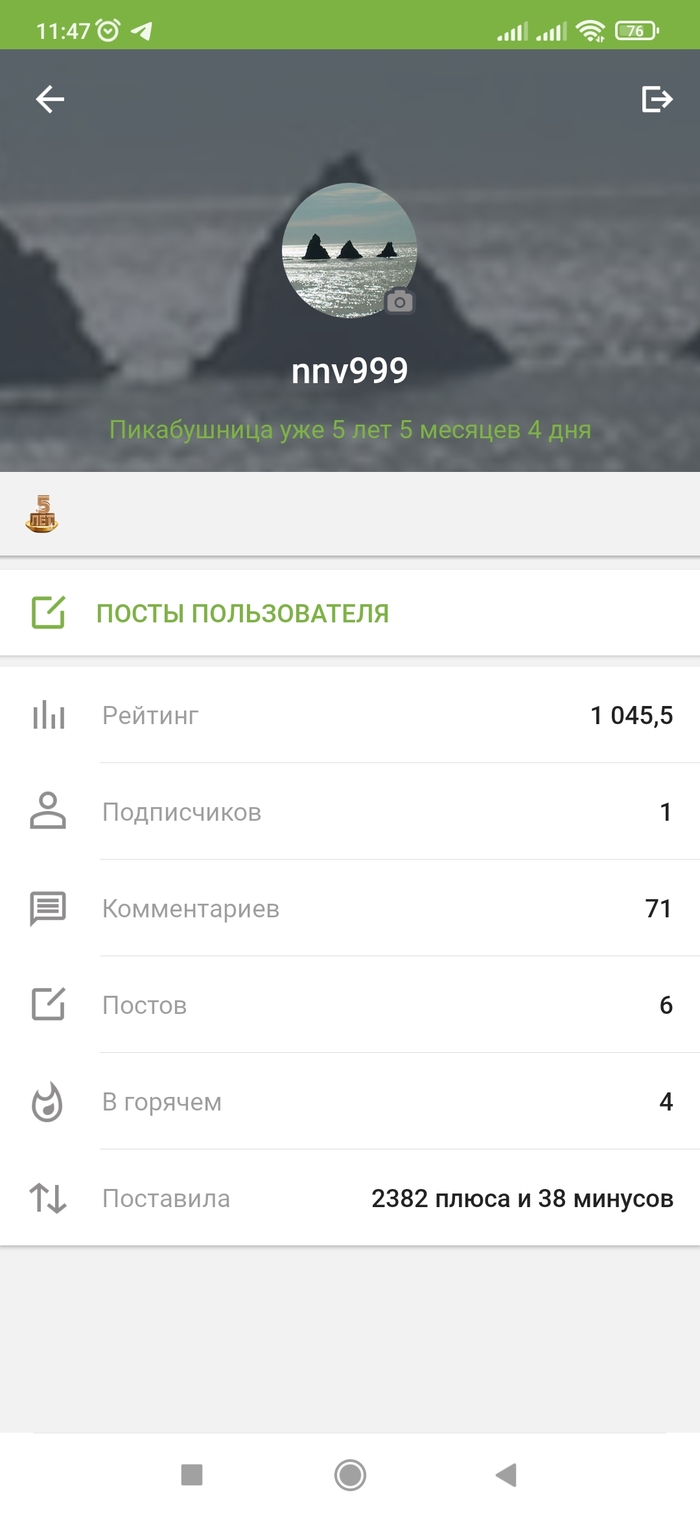View the 5 лет achievement badge
Image resolution: width=700 pixels, height=1517 pixels.
tap(42, 513)
